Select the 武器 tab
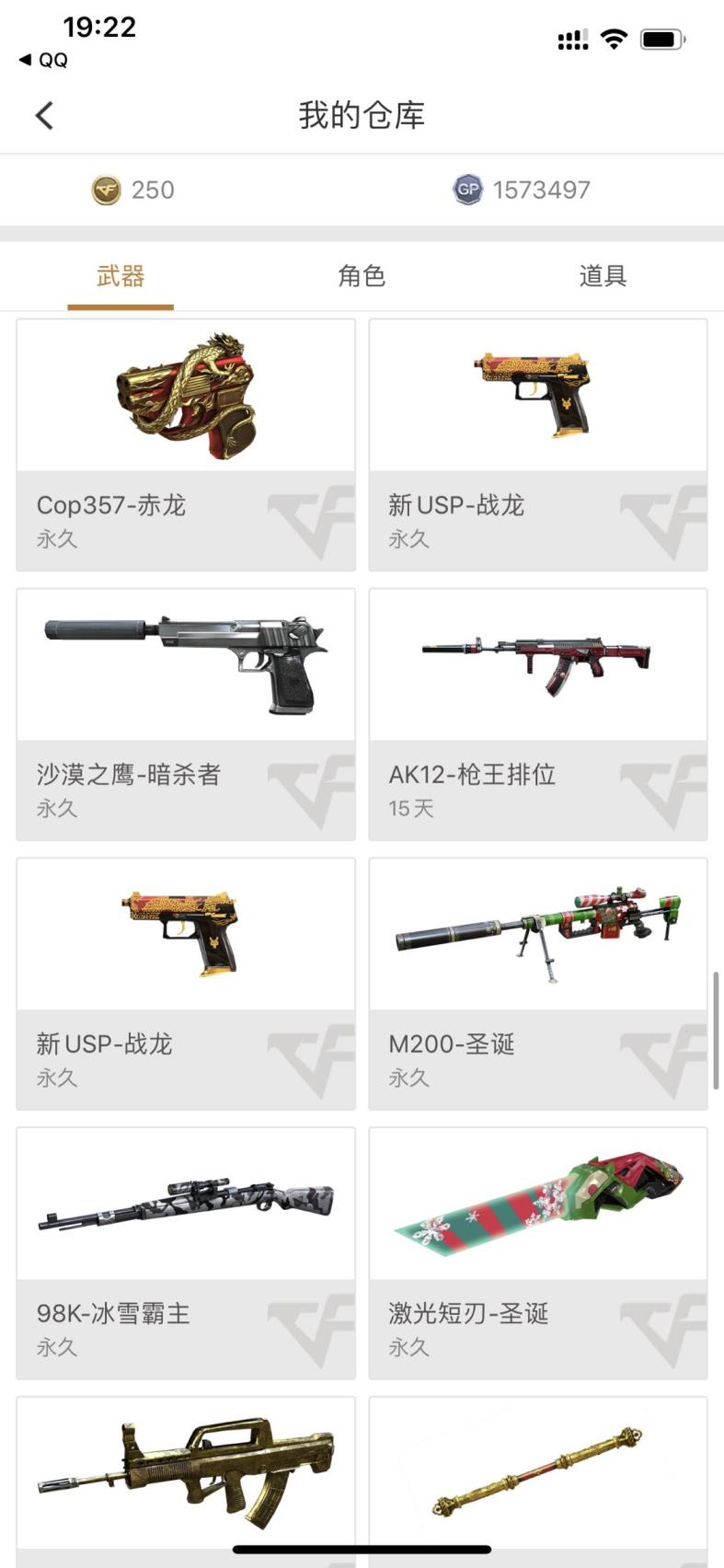The height and width of the screenshot is (1568, 724). pos(121,276)
